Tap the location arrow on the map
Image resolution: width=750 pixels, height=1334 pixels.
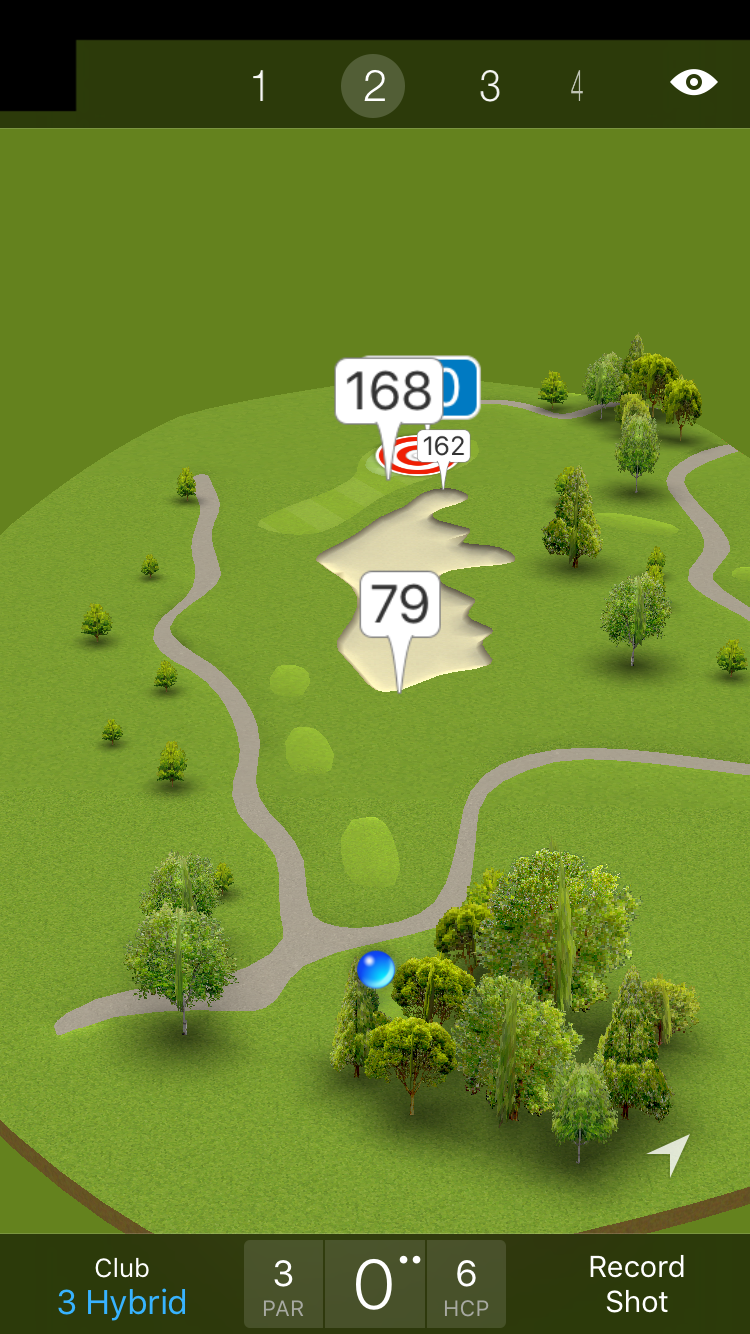[669, 1154]
